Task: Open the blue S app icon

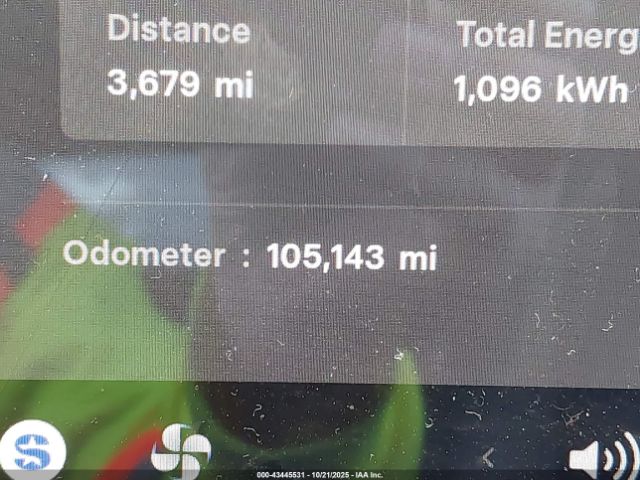Action: (x=32, y=453)
